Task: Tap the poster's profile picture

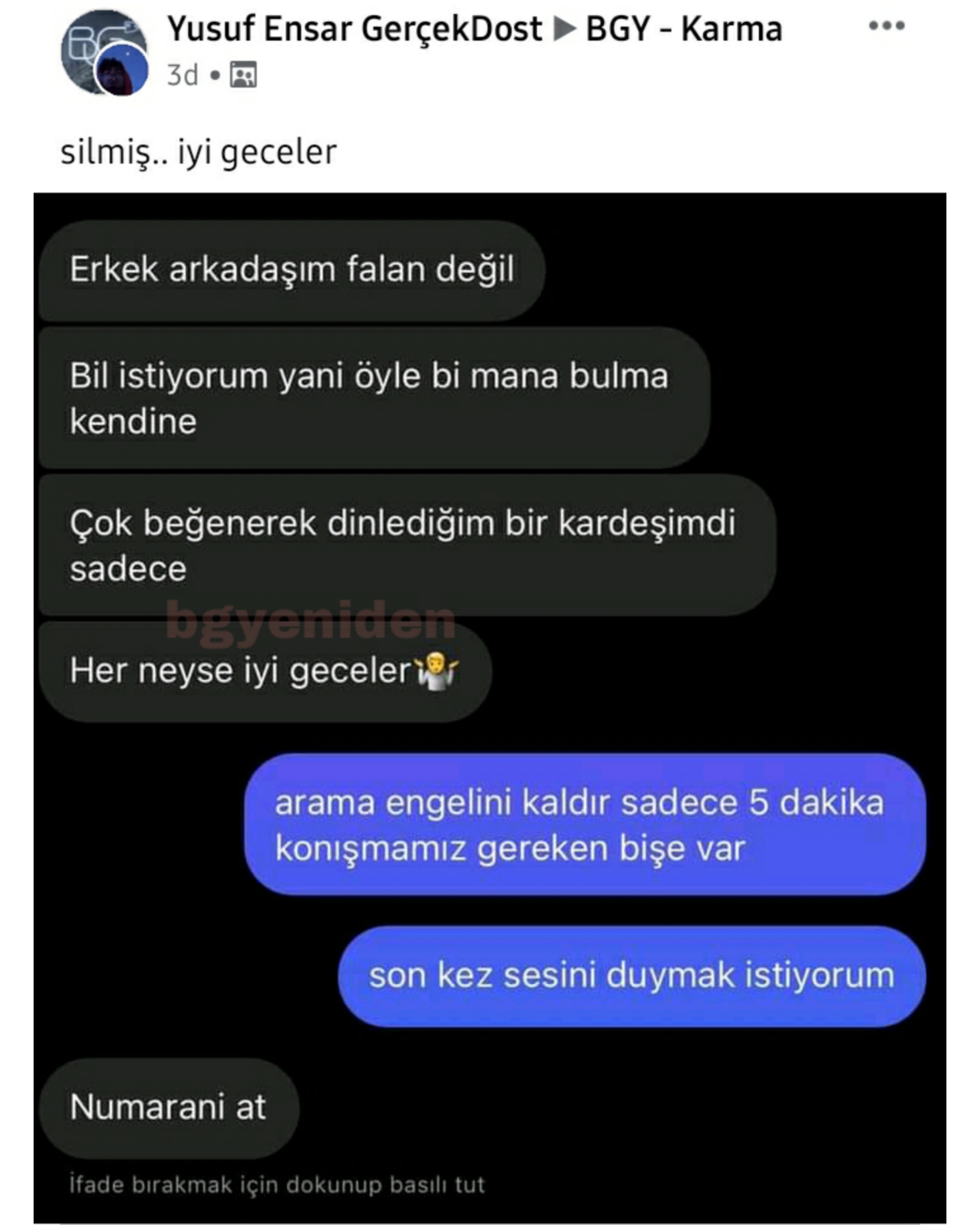Action: [121, 69]
